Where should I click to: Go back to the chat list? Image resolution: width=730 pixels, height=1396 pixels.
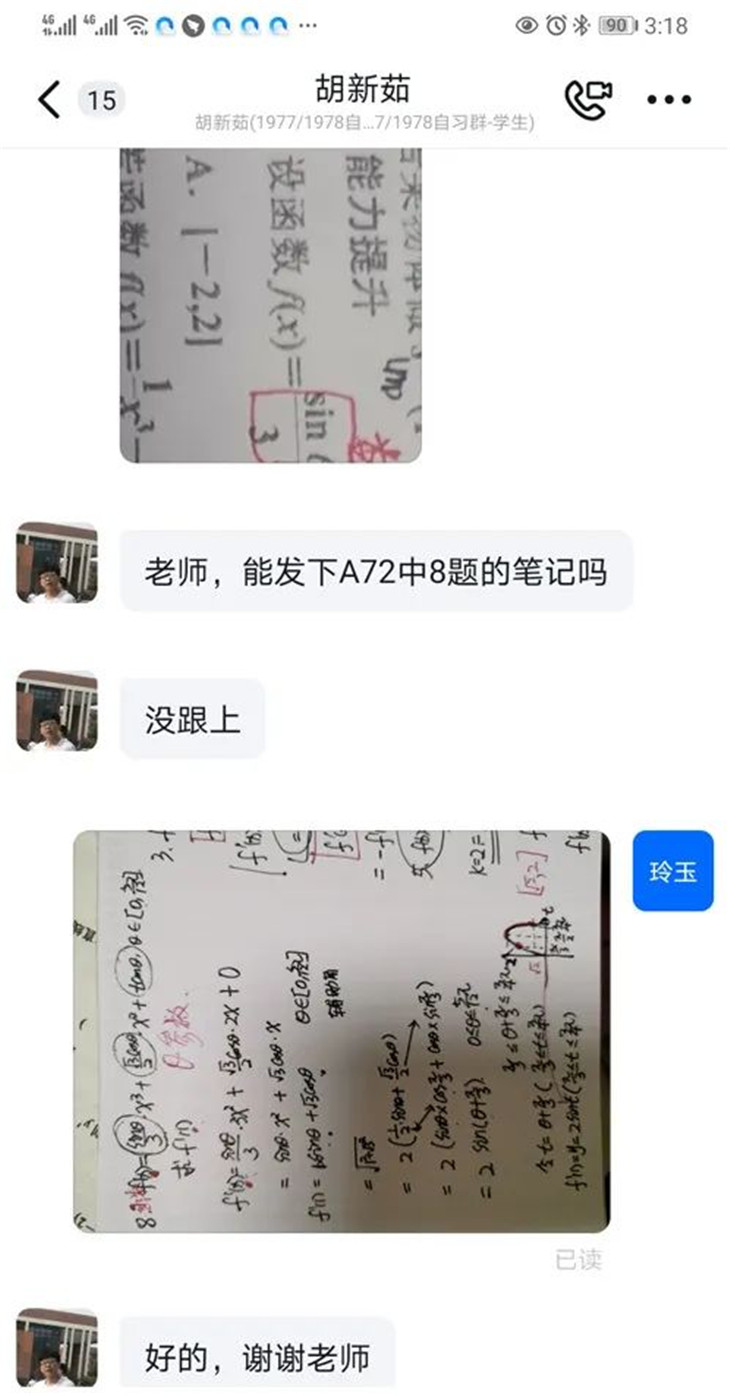click(x=49, y=99)
